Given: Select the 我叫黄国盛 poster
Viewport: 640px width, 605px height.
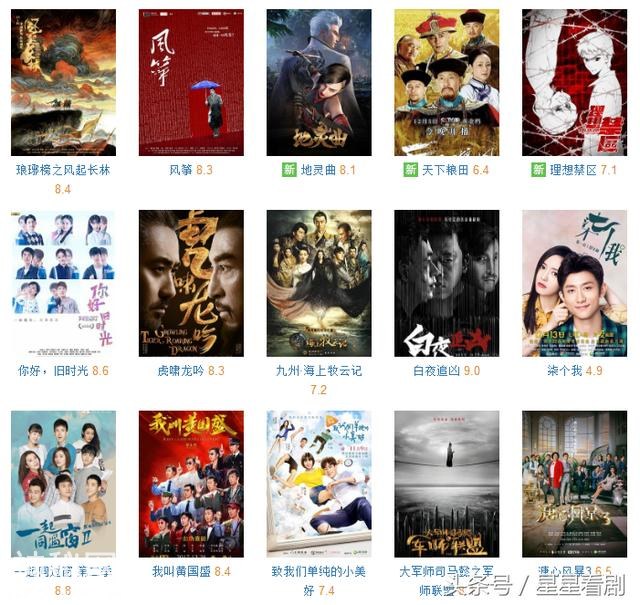Looking at the screenshot, I should tap(191, 484).
